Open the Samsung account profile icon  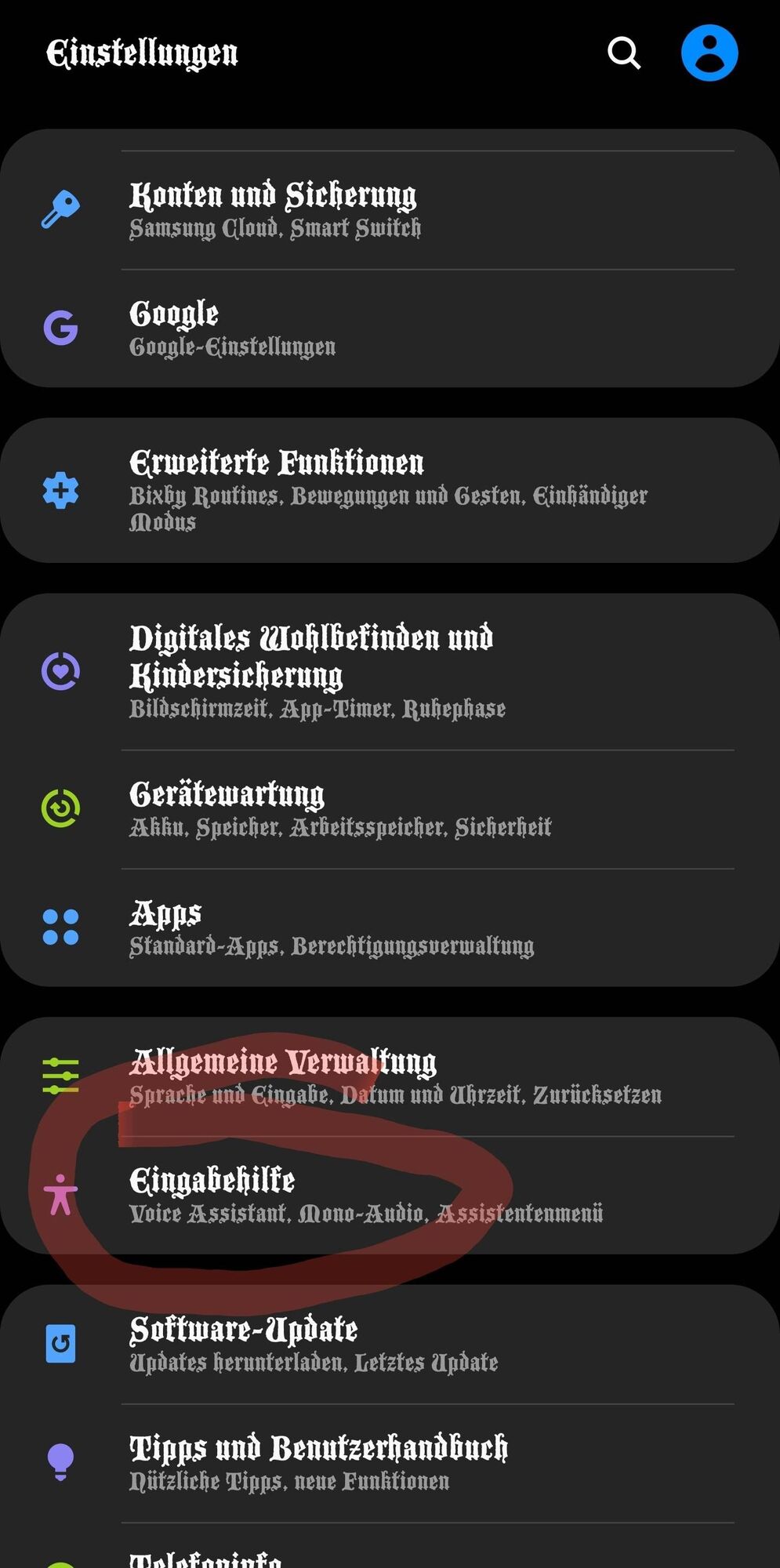pos(709,53)
